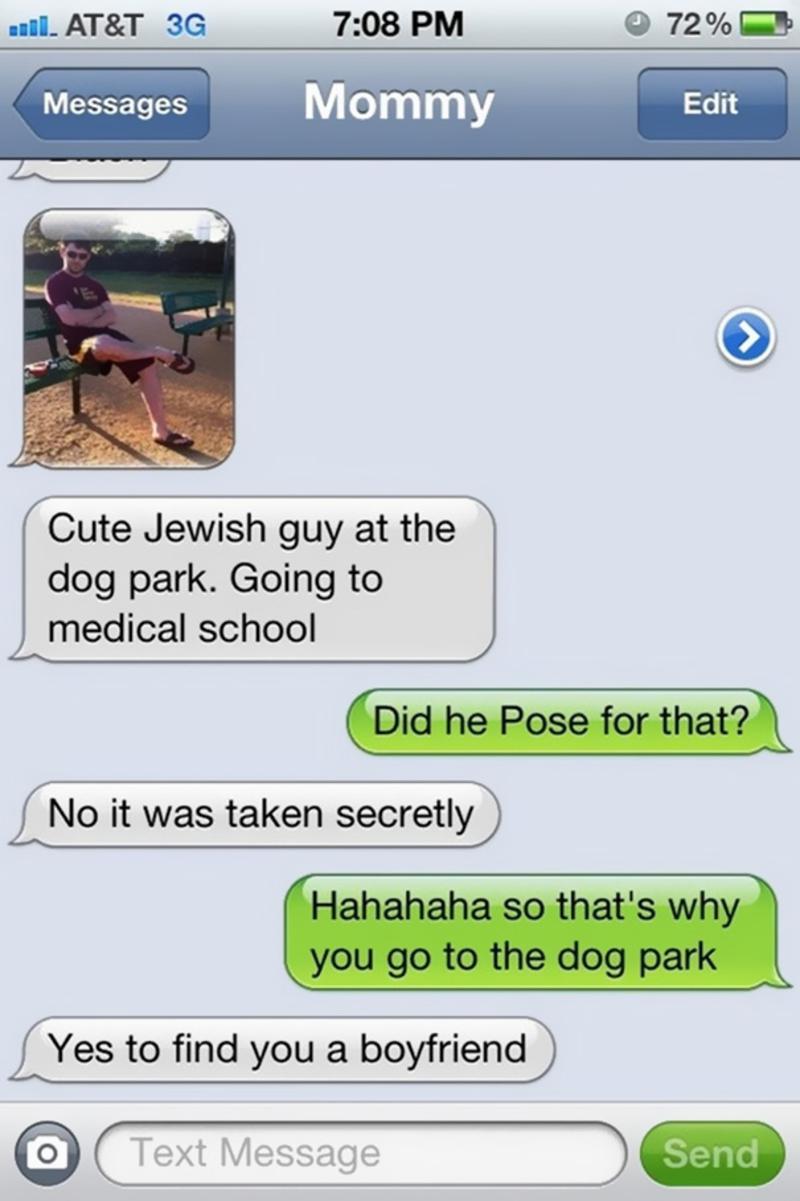Select the 'Cute Jewish guy' message bubble
This screenshot has height=1201, width=800.
click(255, 579)
